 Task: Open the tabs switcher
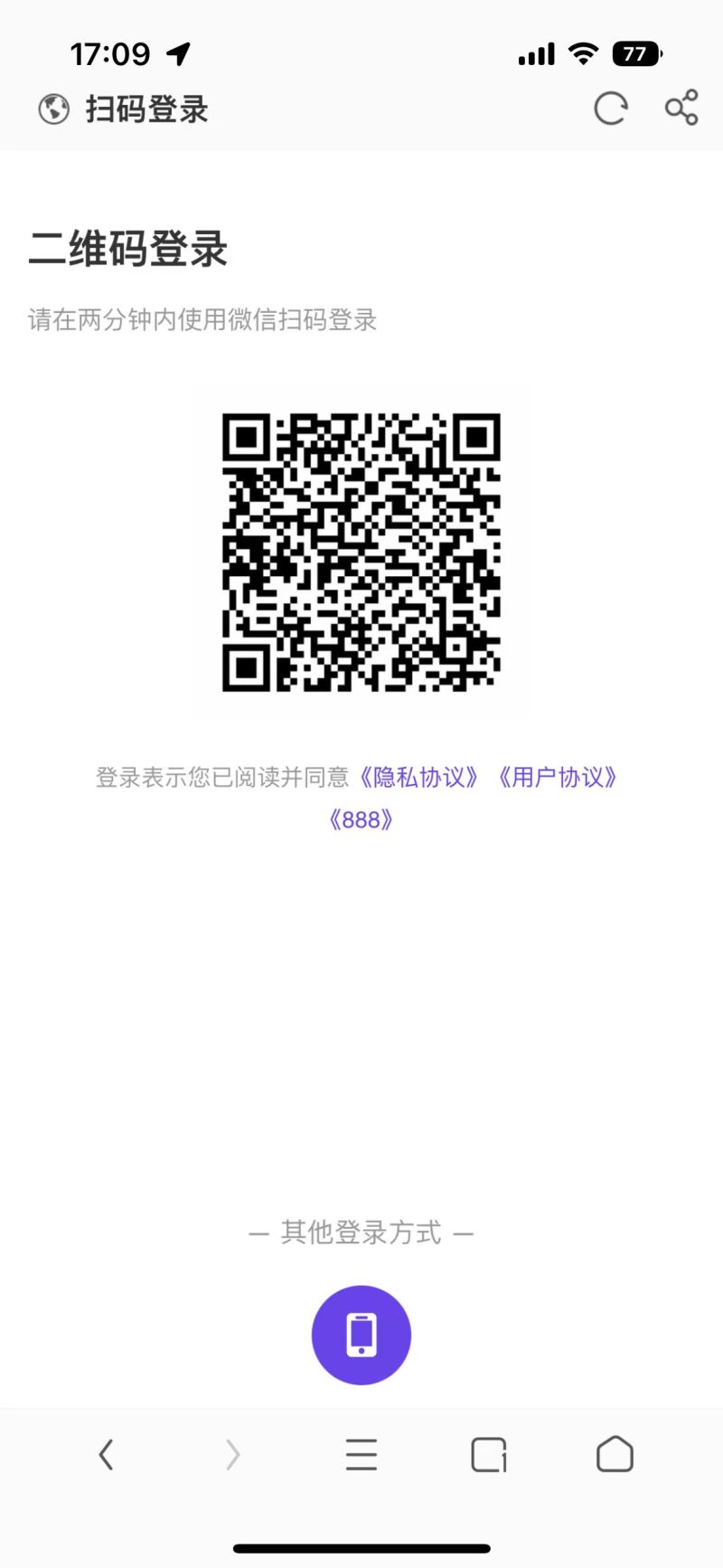(x=489, y=1455)
